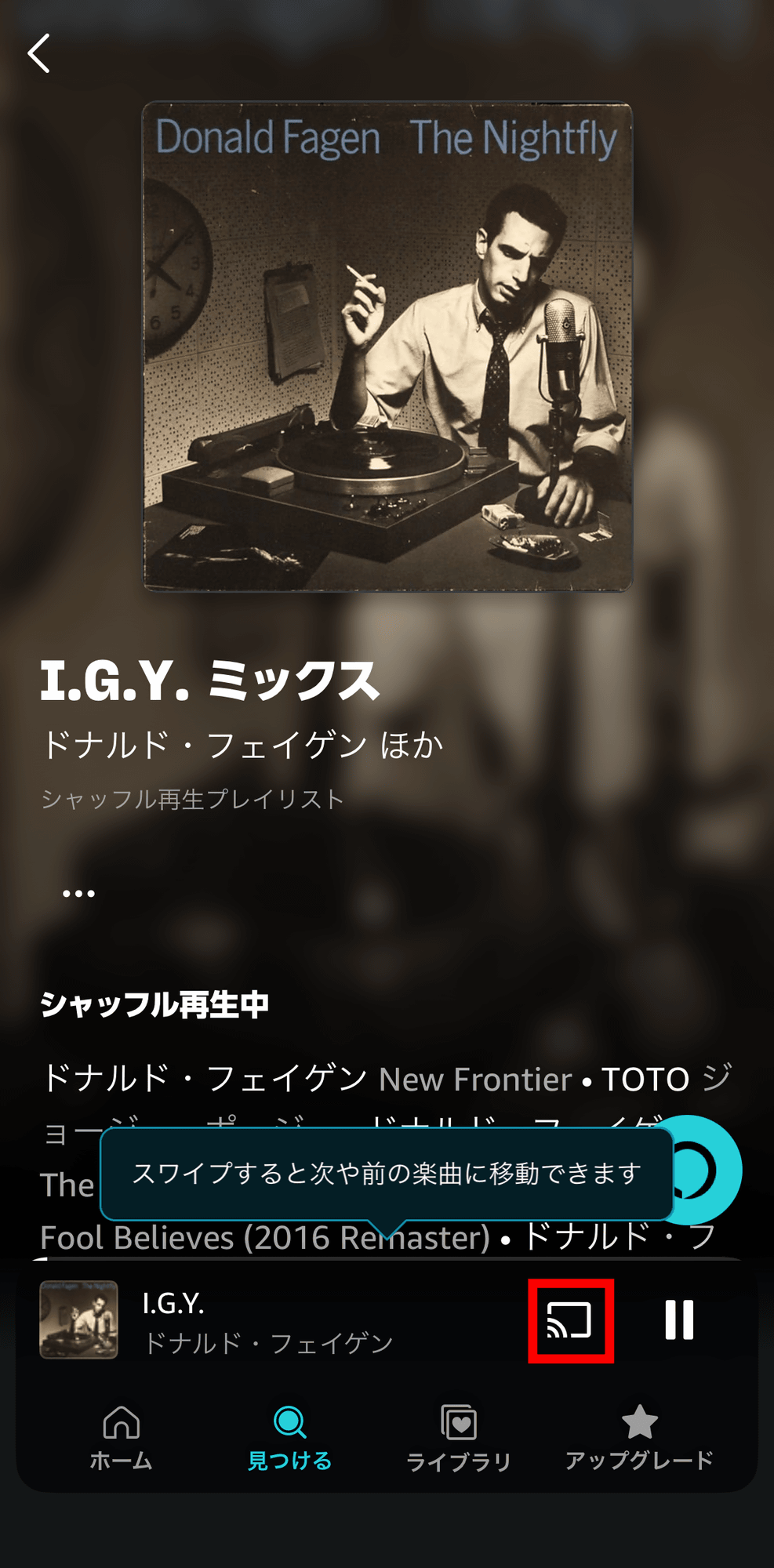This screenshot has width=774, height=1568.
Task: Open the I.G.Y. mini player
Action: point(267,1320)
